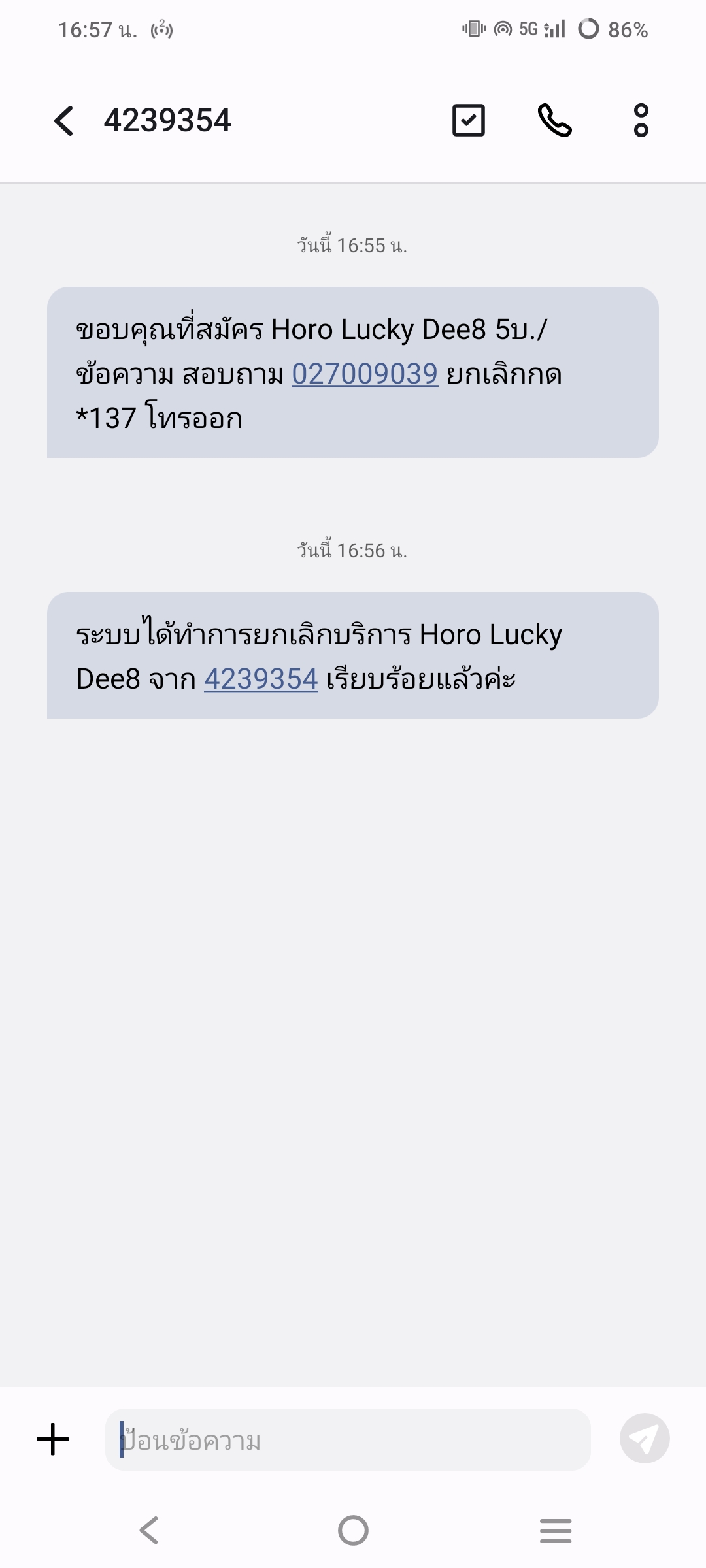Call the sender 4239354
706x1568 pixels.
pyautogui.click(x=555, y=120)
